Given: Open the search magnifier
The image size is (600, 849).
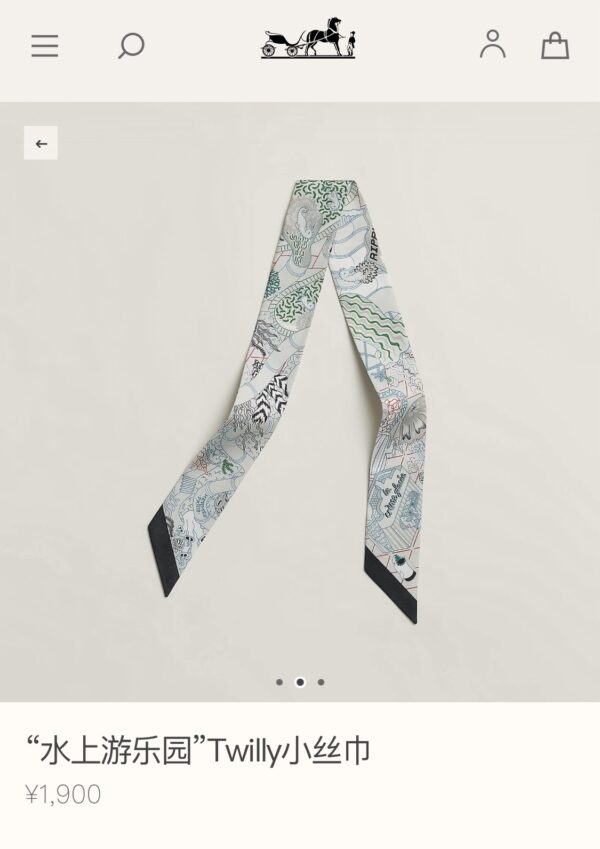Looking at the screenshot, I should (x=131, y=46).
